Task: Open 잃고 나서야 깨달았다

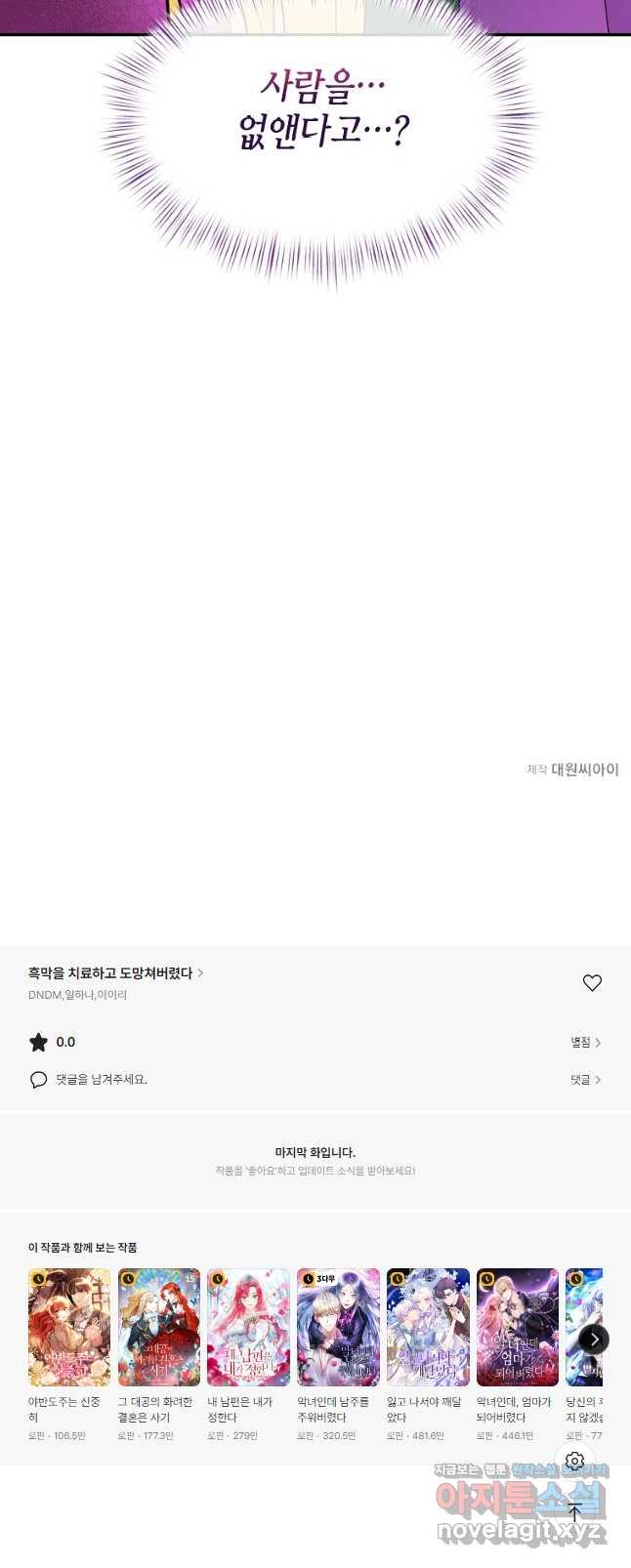Action: pyautogui.click(x=428, y=1327)
